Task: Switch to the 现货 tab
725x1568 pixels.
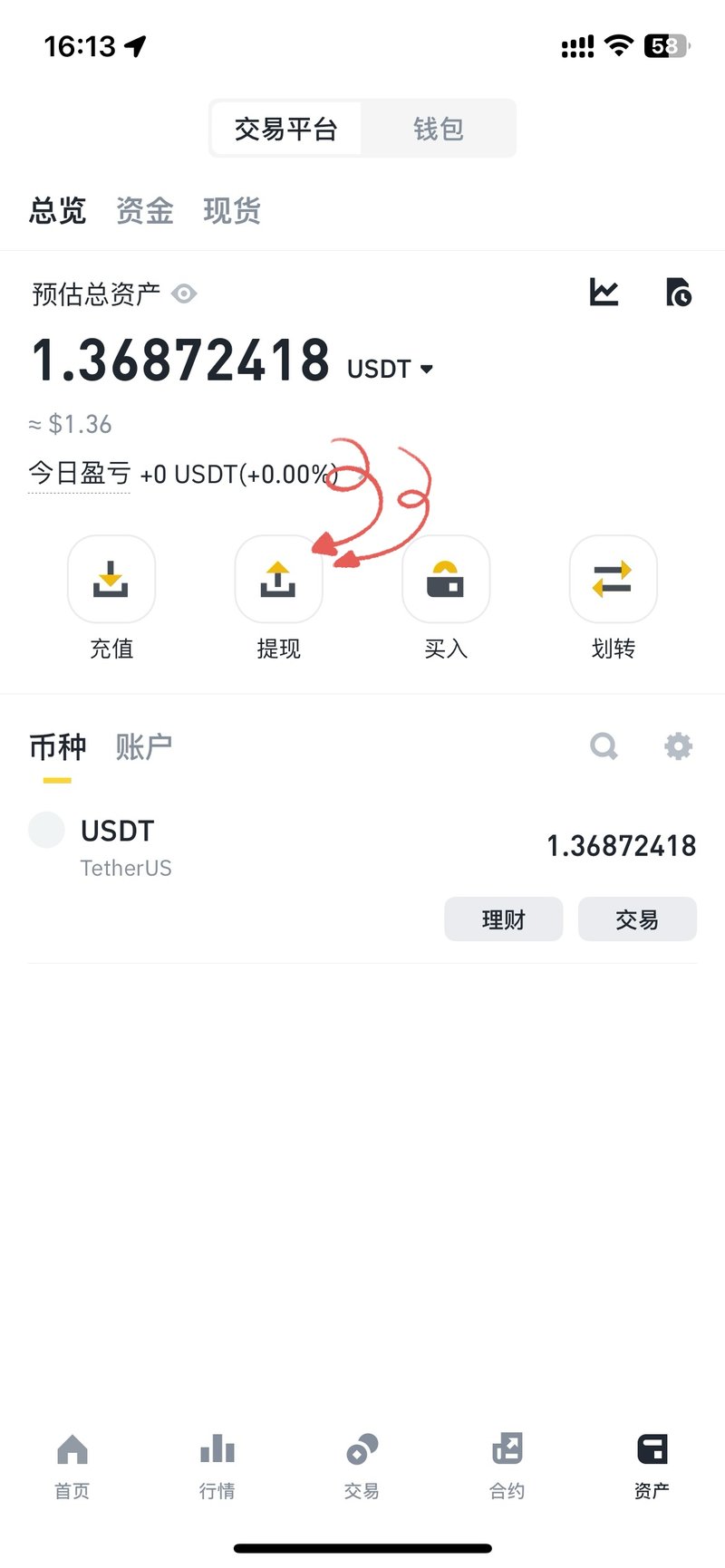Action: 232,211
